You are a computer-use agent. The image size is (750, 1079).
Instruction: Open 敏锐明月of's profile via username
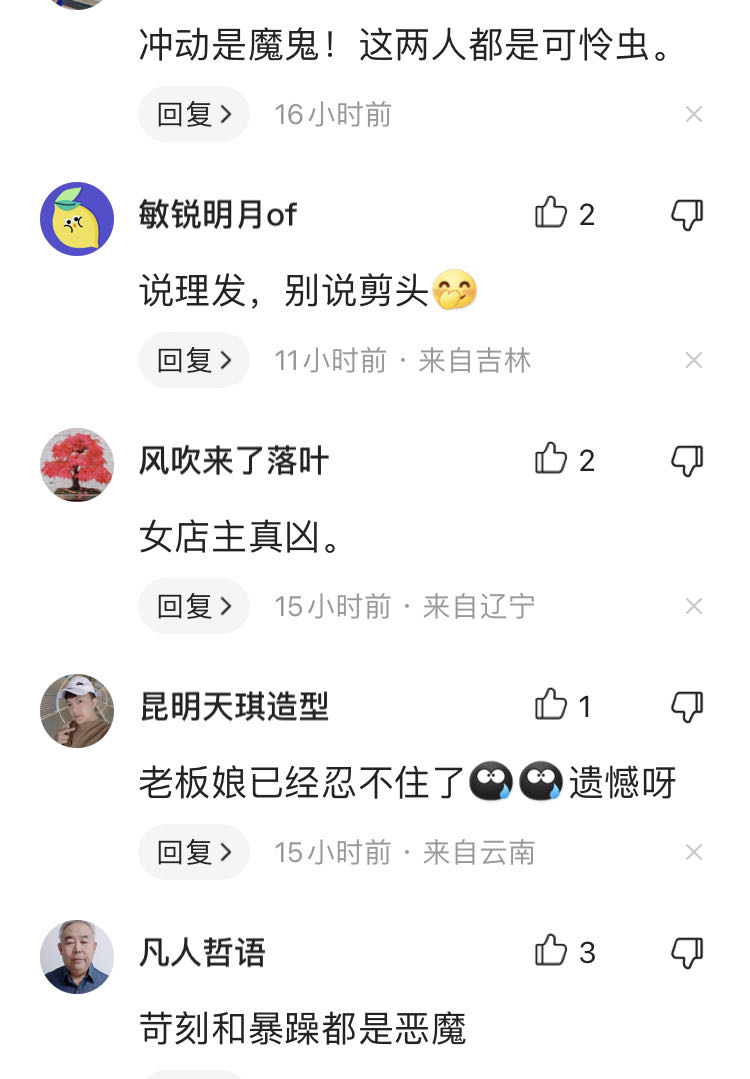[214, 215]
